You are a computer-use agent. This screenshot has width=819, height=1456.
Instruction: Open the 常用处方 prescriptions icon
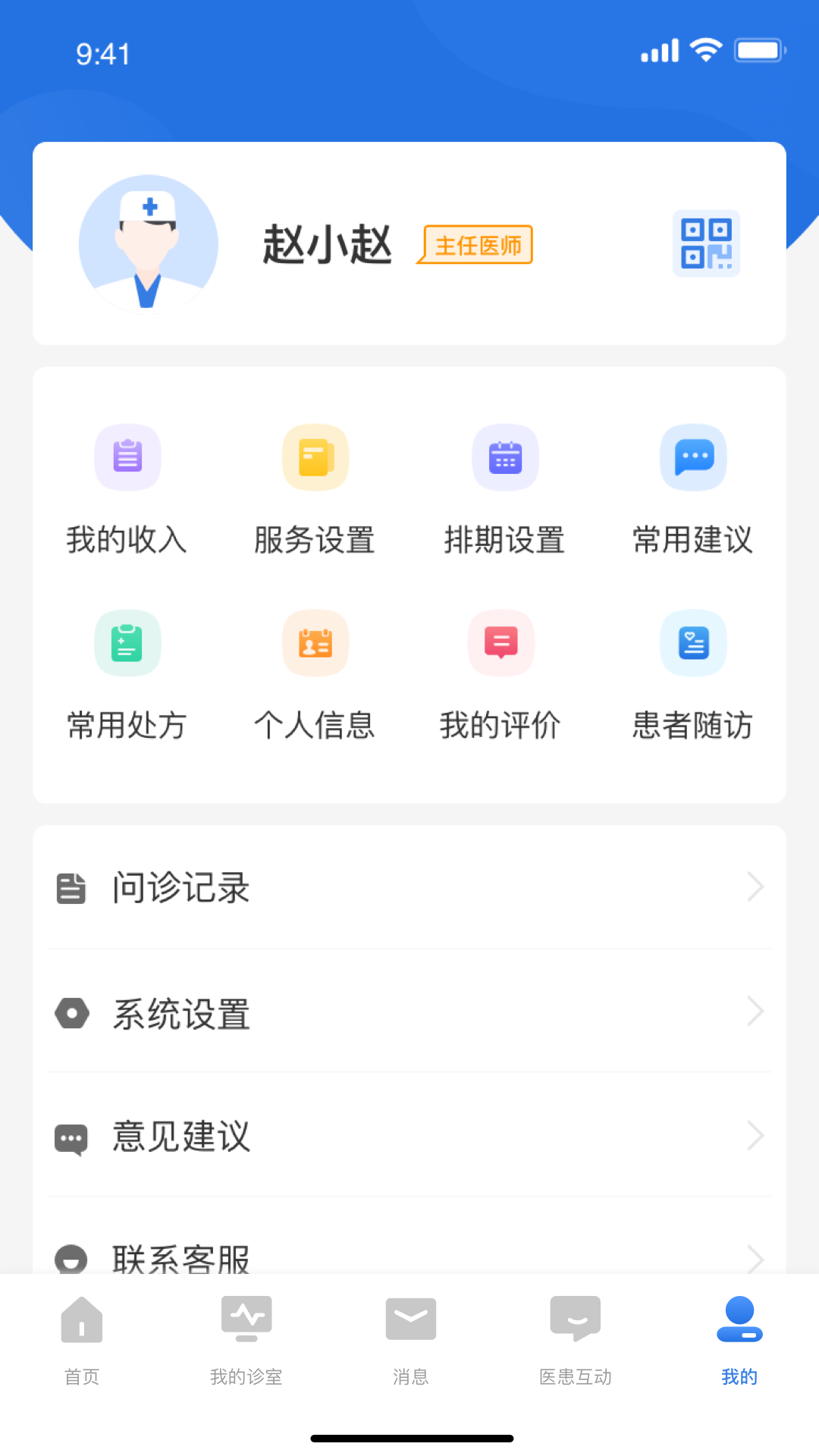[127, 643]
